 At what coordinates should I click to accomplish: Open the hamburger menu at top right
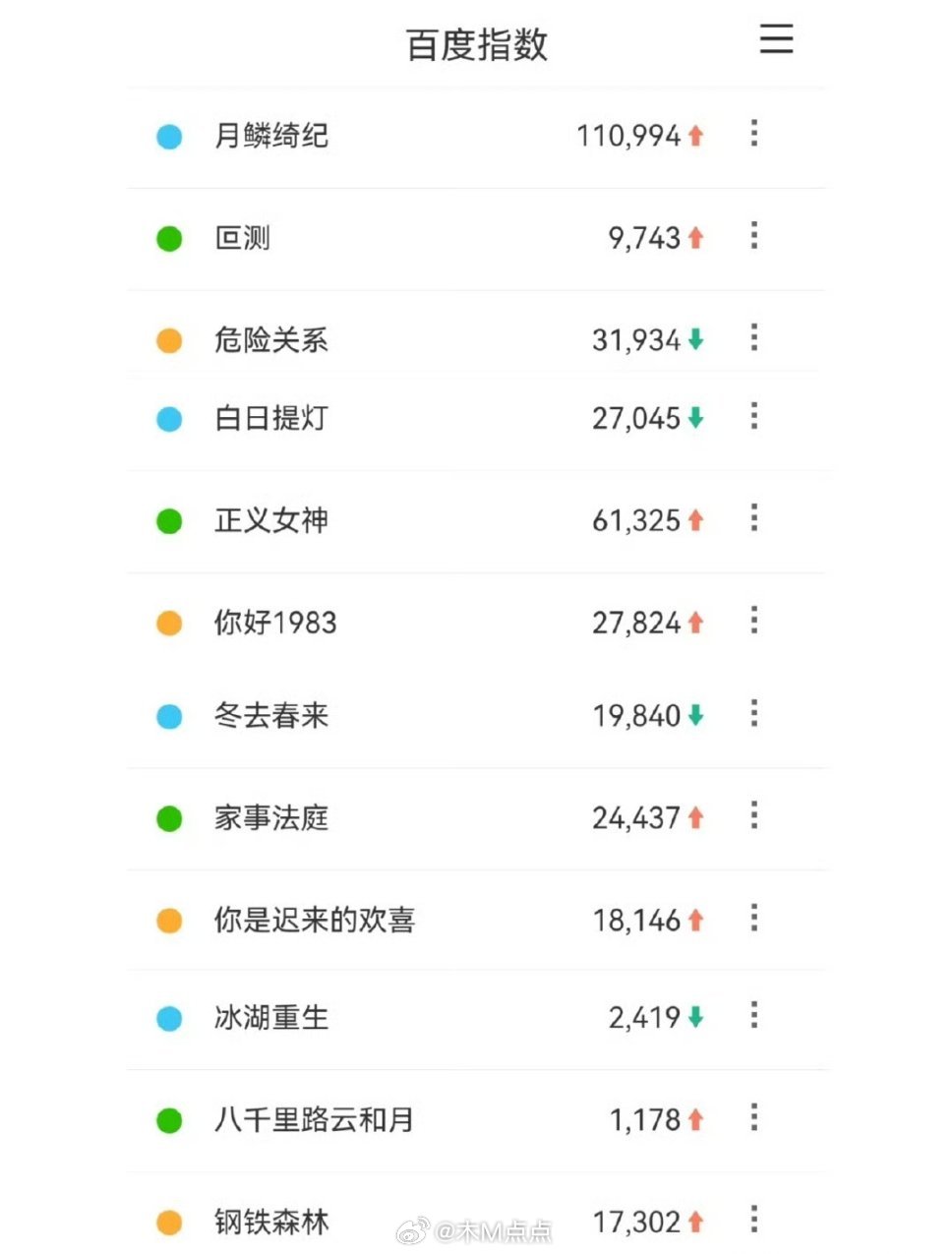[x=776, y=39]
